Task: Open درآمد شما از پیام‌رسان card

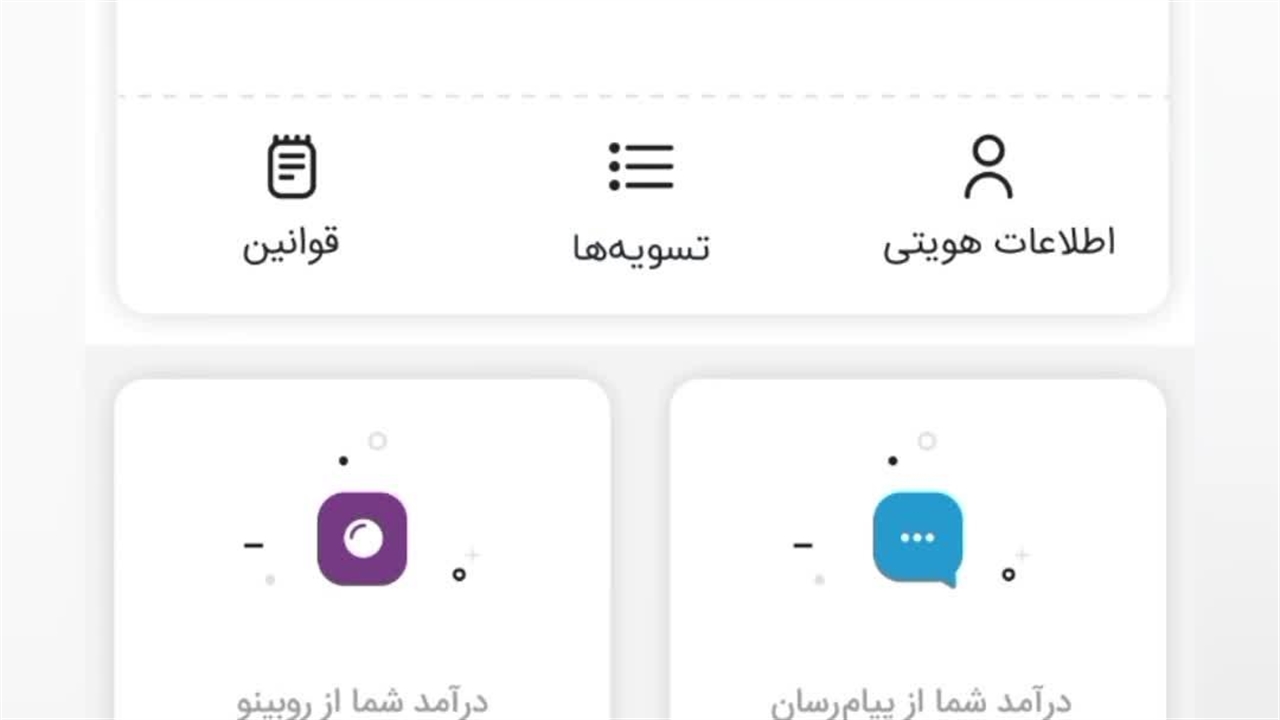Action: coord(918,560)
